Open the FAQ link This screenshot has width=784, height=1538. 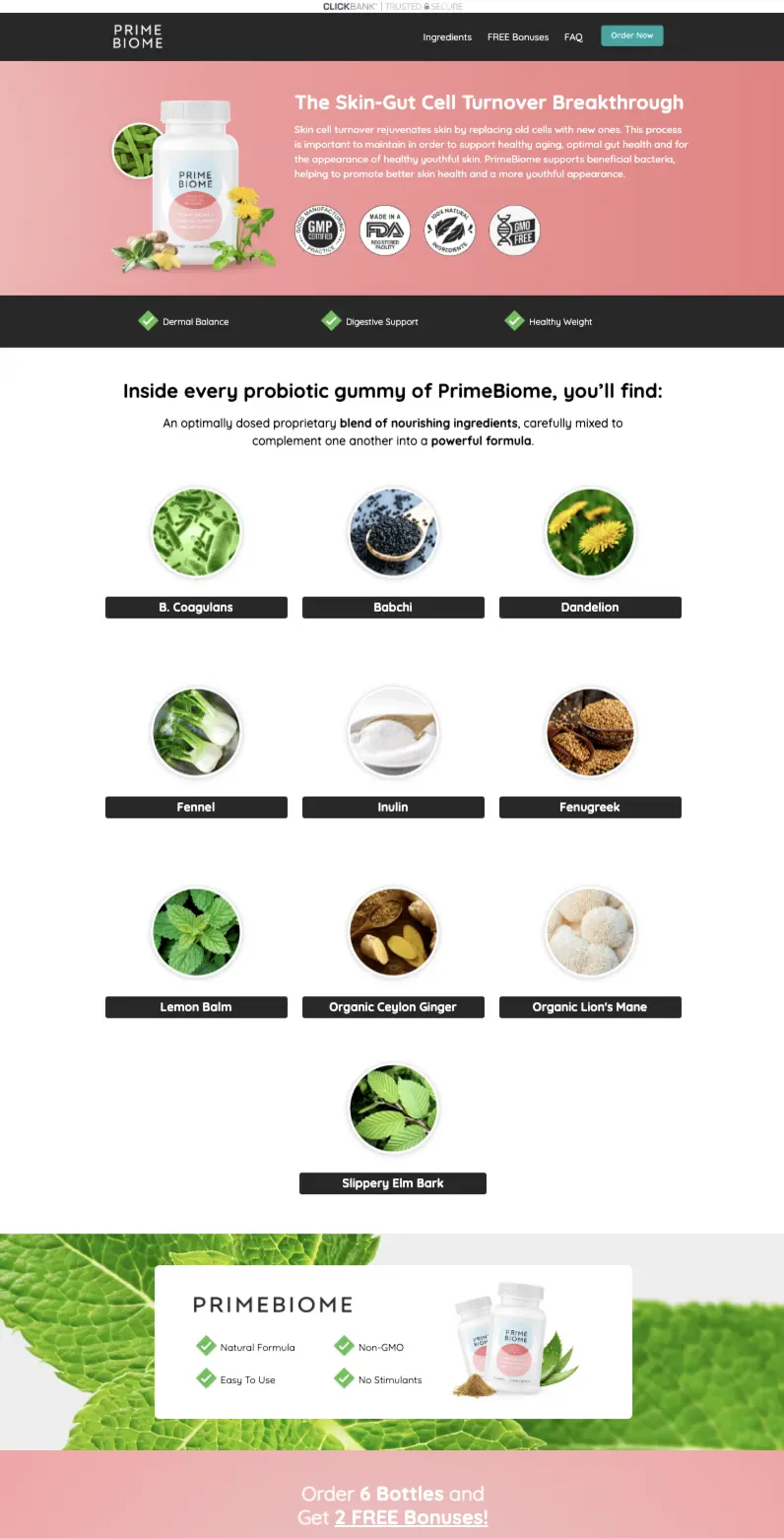(x=573, y=37)
